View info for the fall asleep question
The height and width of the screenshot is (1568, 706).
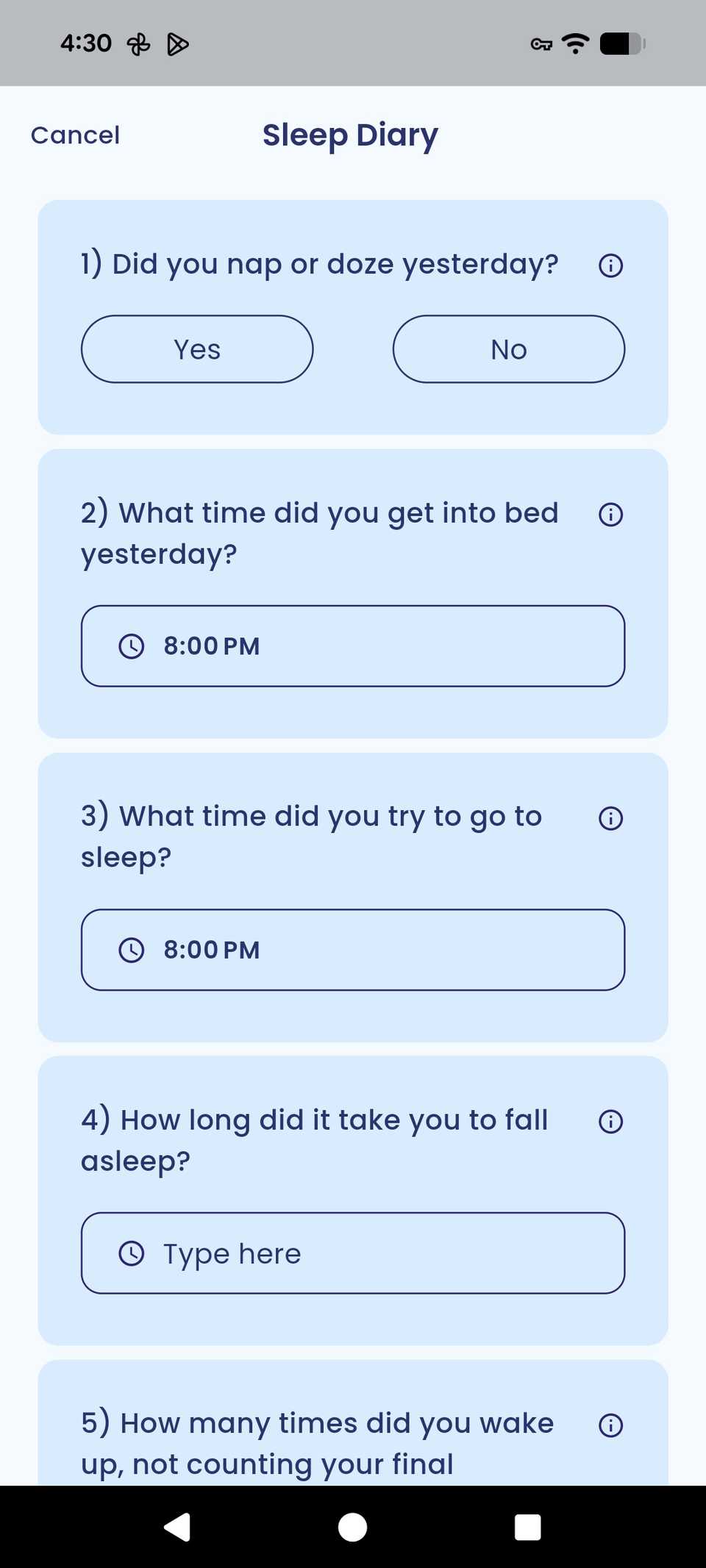coord(610,1121)
